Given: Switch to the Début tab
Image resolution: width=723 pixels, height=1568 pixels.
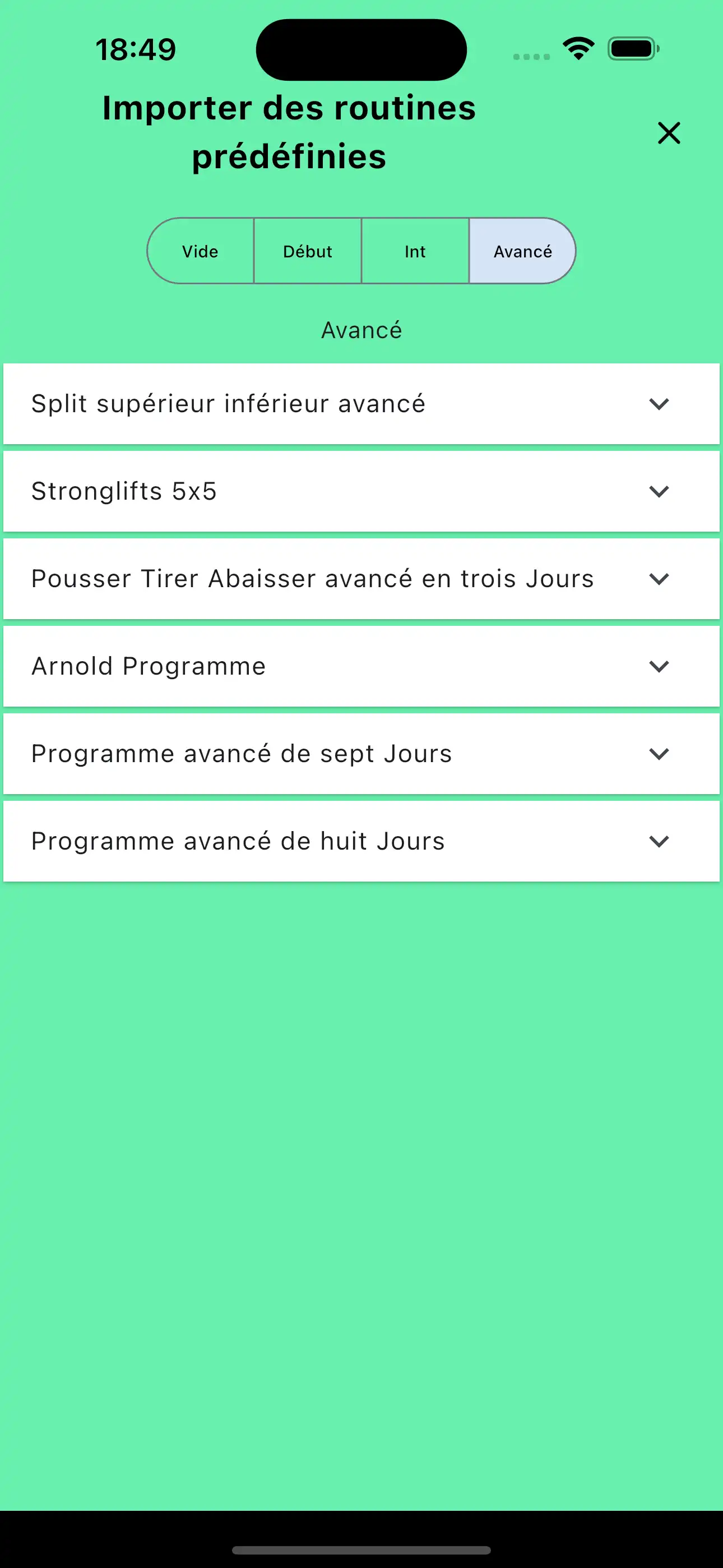Looking at the screenshot, I should pyautogui.click(x=307, y=251).
